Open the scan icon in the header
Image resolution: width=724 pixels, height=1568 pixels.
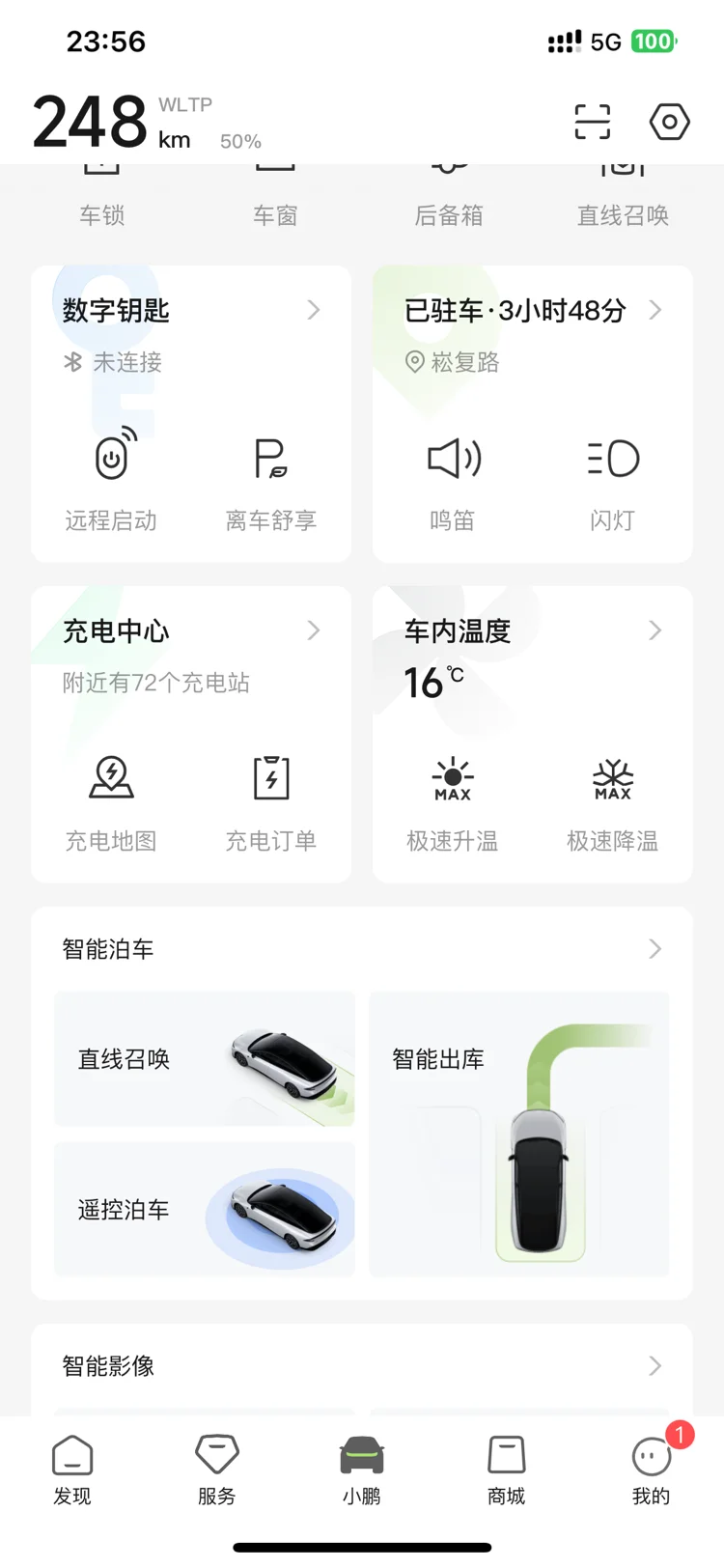pos(592,122)
